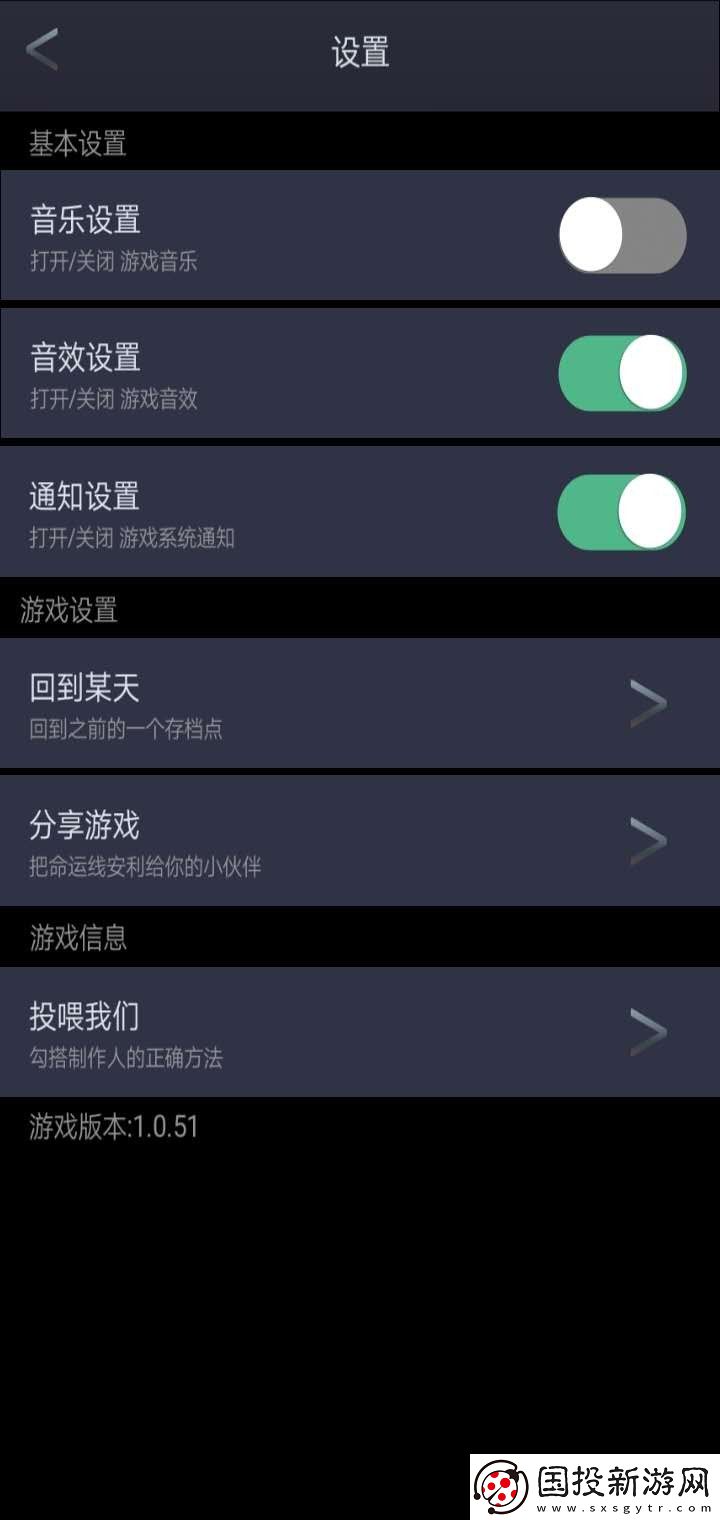Click the game version text 1.0.51

coord(113,1126)
